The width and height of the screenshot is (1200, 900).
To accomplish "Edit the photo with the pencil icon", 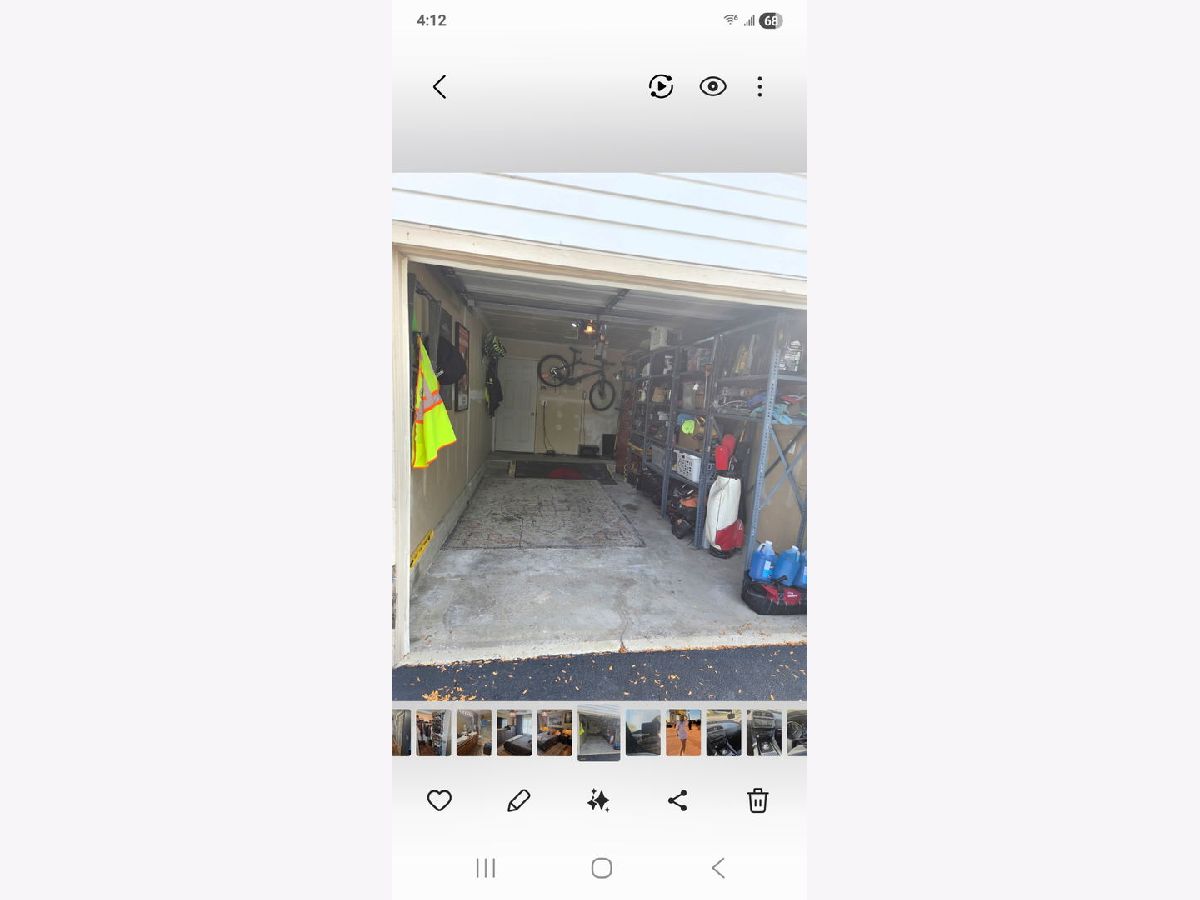I will pyautogui.click(x=518, y=800).
